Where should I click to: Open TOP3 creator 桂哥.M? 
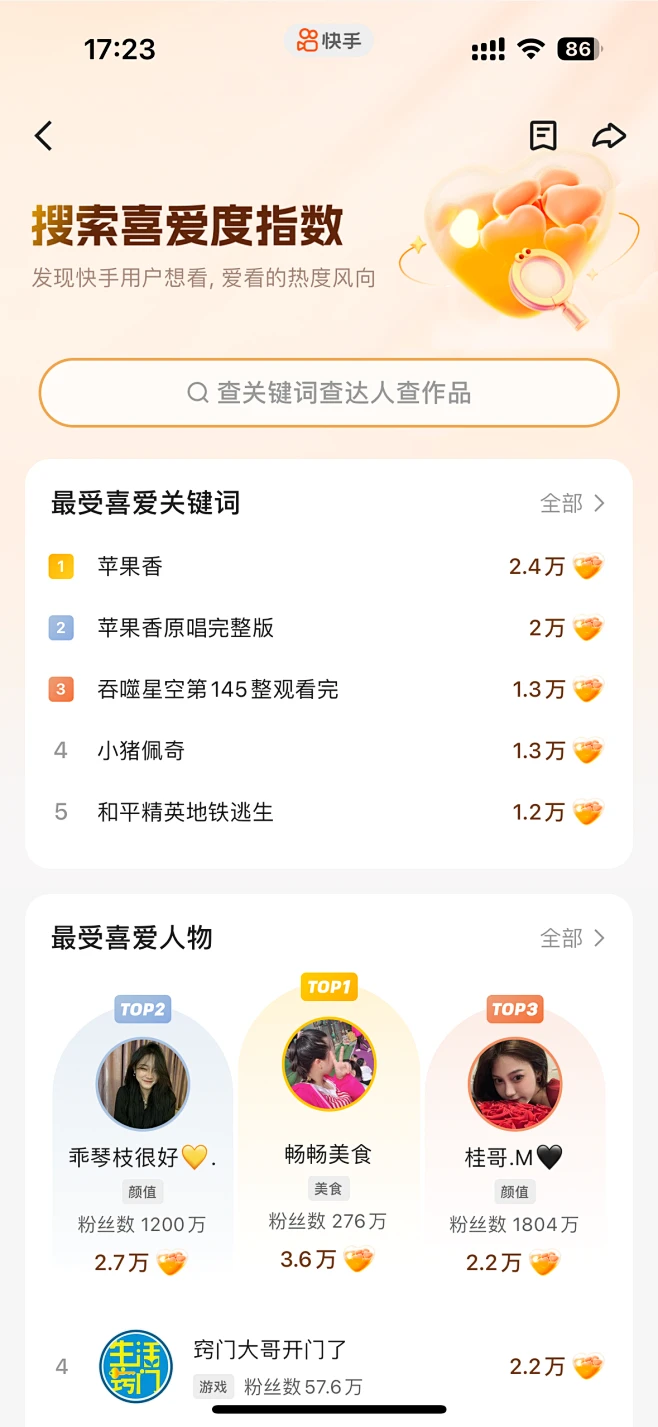click(x=514, y=1085)
